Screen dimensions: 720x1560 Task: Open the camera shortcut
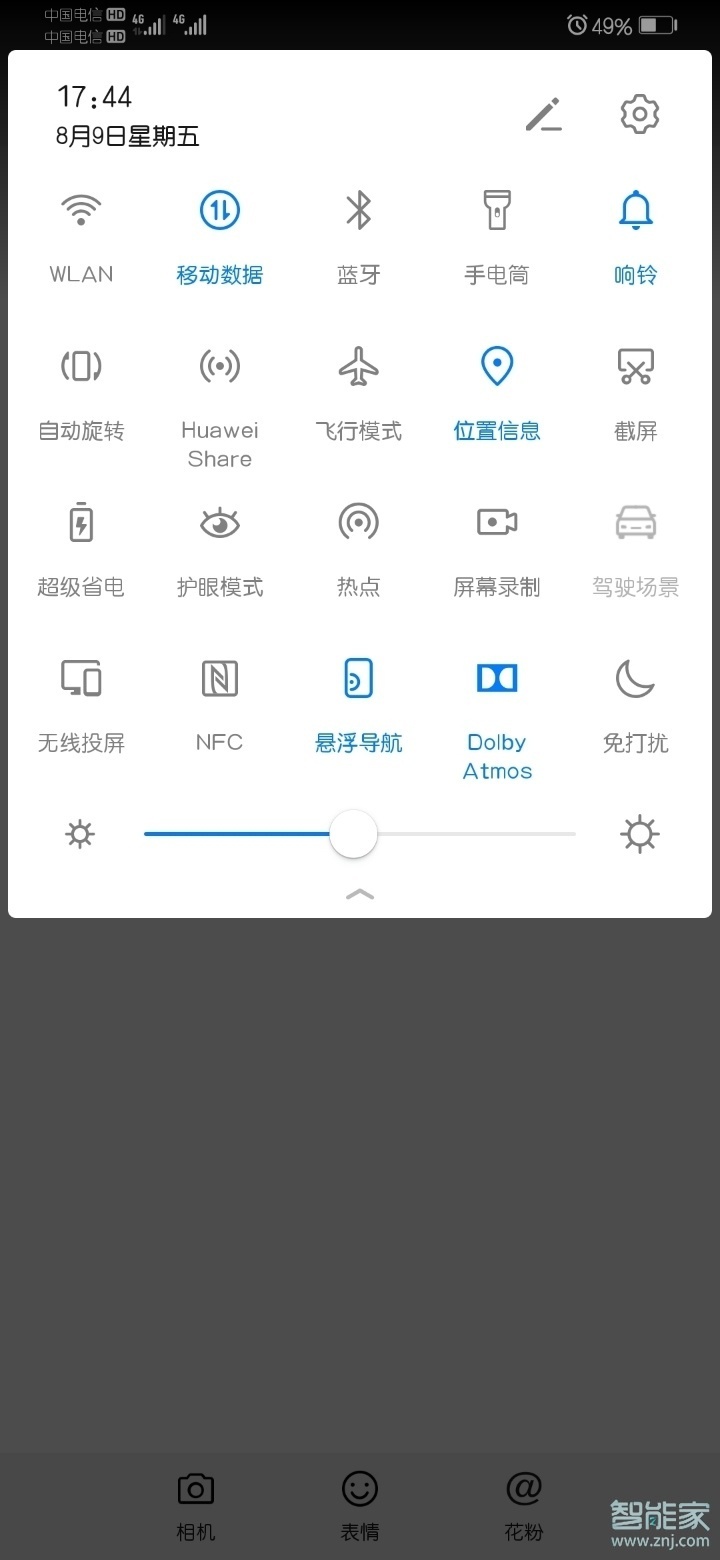(x=195, y=1497)
